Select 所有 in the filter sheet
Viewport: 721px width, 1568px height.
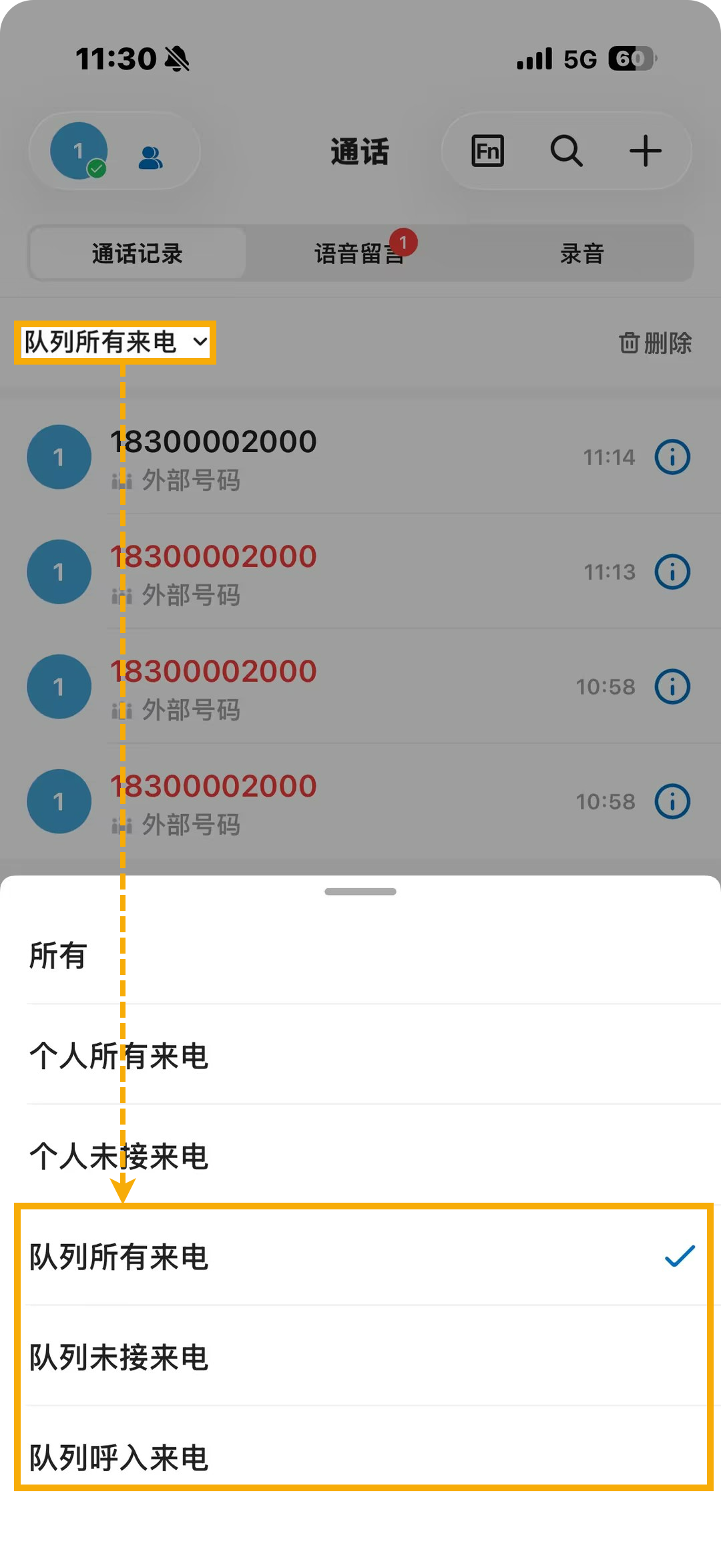(x=59, y=955)
